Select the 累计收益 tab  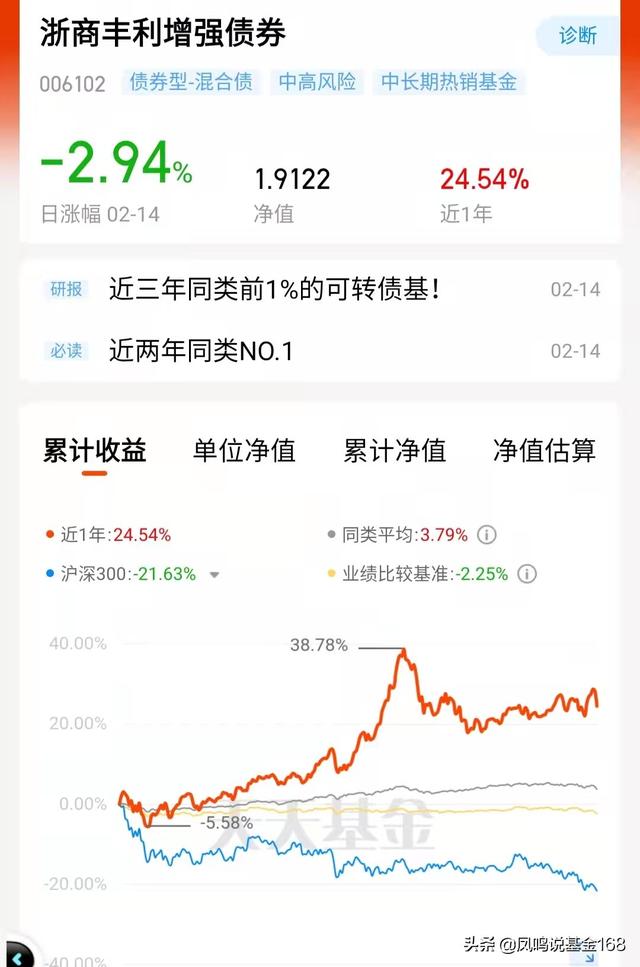[95, 451]
